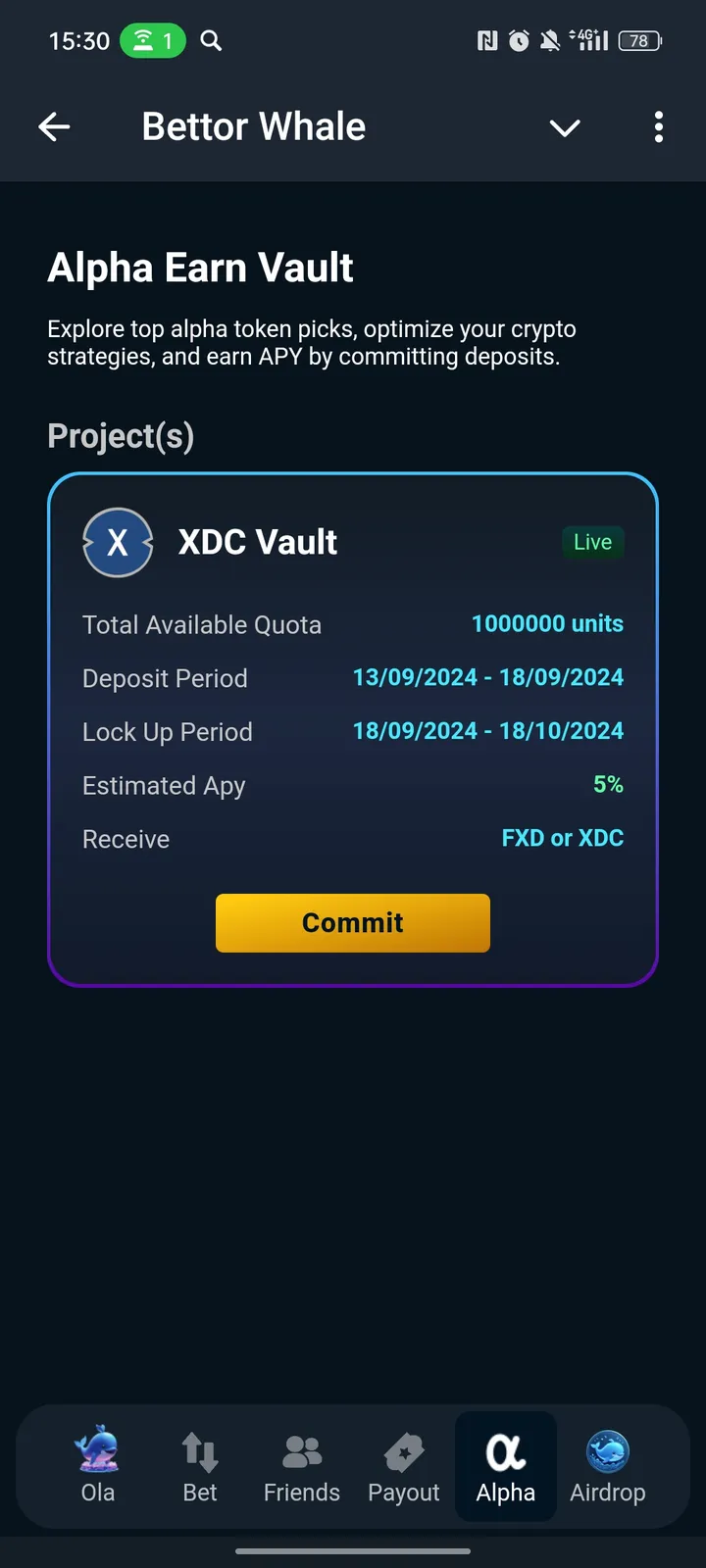Go to the Ola home tab

pos(97,1464)
